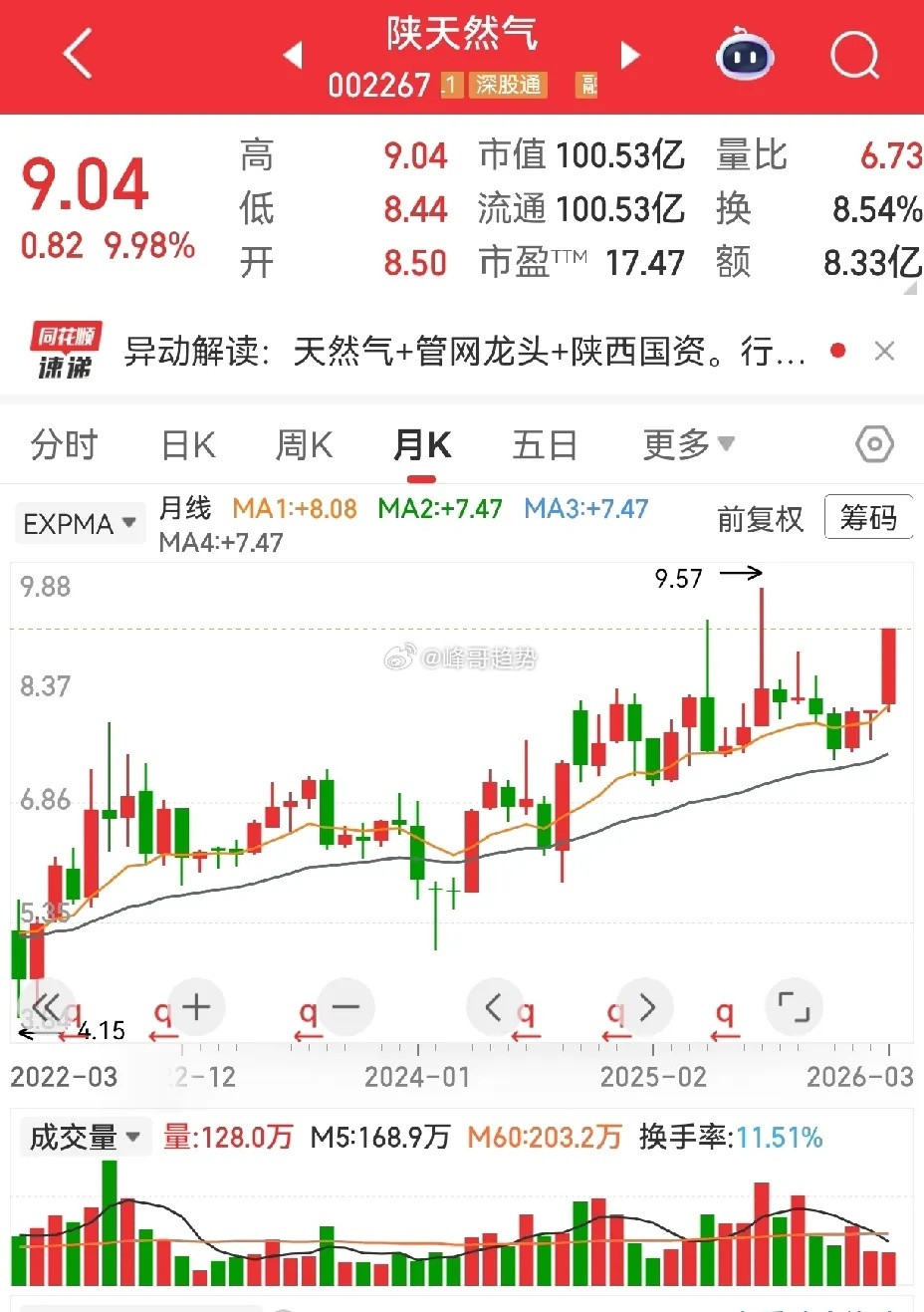Jump to earliest data with double-left arrow

coord(47,1007)
